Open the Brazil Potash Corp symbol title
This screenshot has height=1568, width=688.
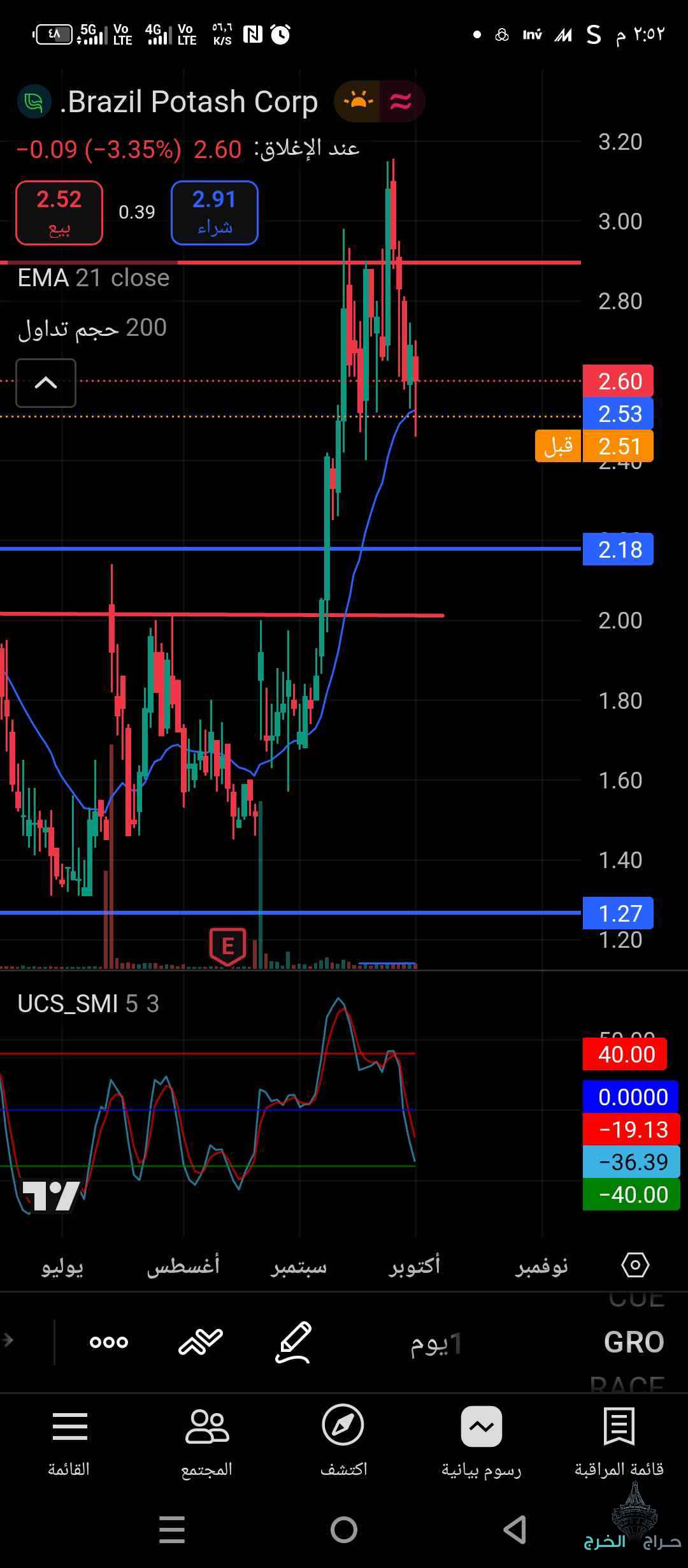(x=189, y=102)
